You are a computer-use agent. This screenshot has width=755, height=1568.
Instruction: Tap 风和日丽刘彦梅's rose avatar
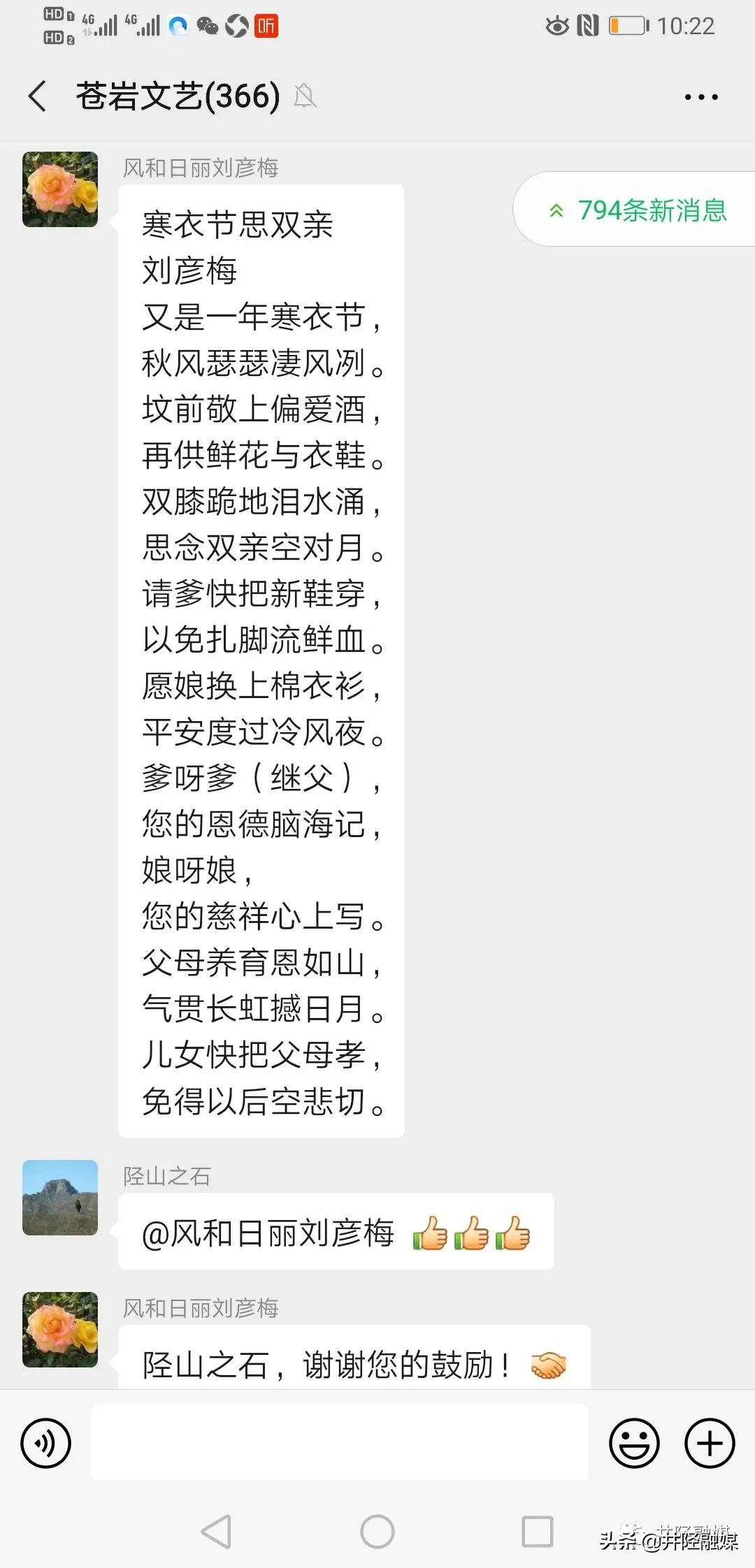point(59,189)
